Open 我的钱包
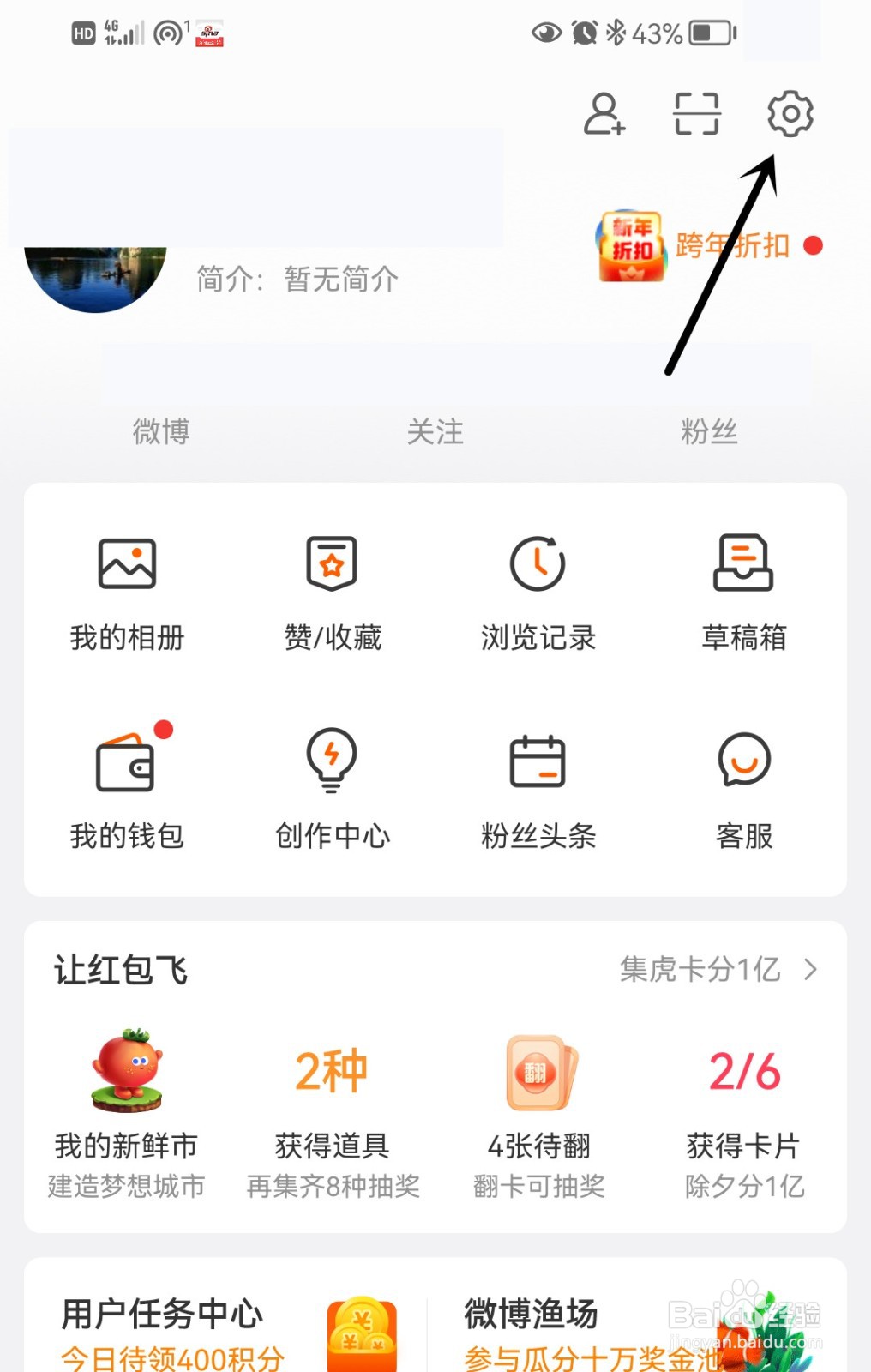Image resolution: width=871 pixels, height=1372 pixels. tap(127, 791)
